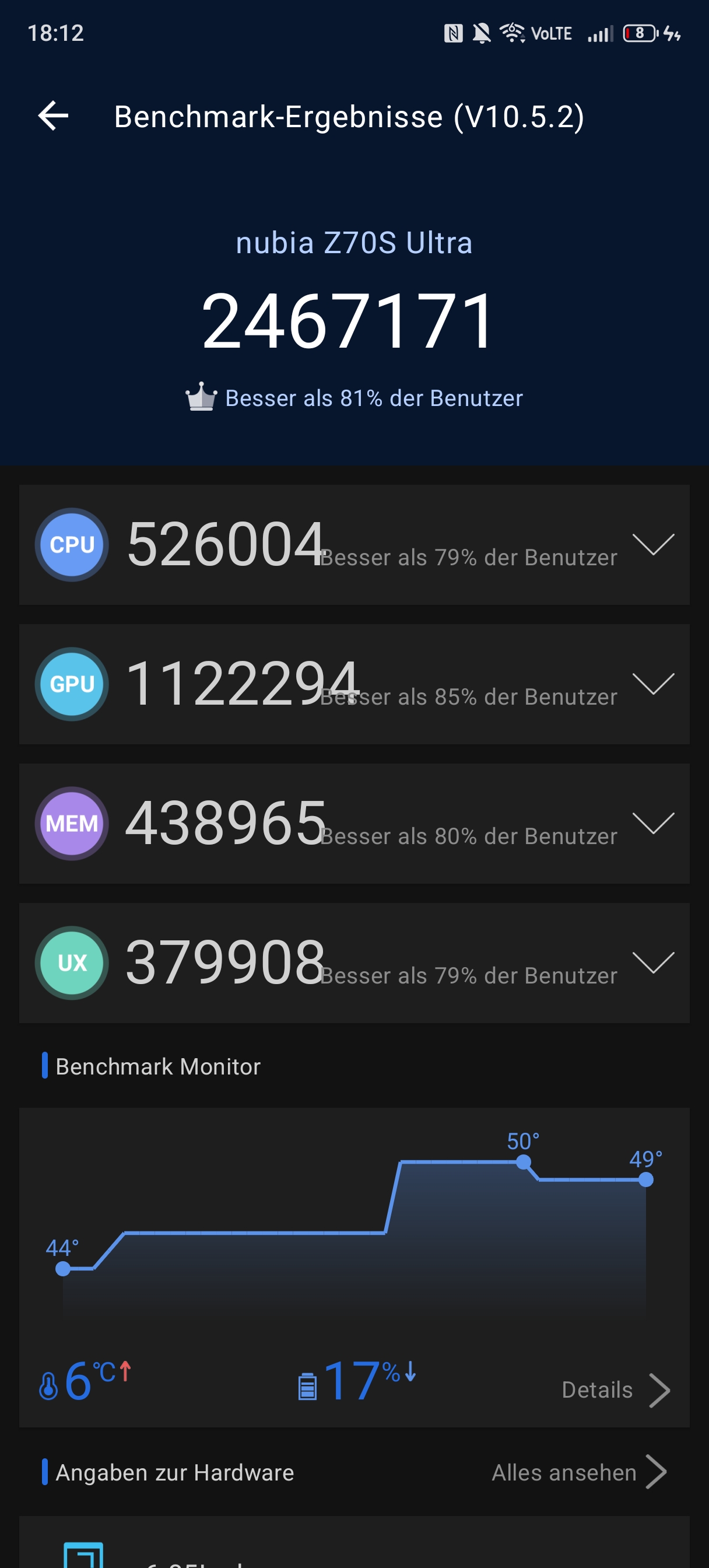Screen dimensions: 709x1568
Task: Open Benchmark Monitor Details
Action: point(616,1390)
